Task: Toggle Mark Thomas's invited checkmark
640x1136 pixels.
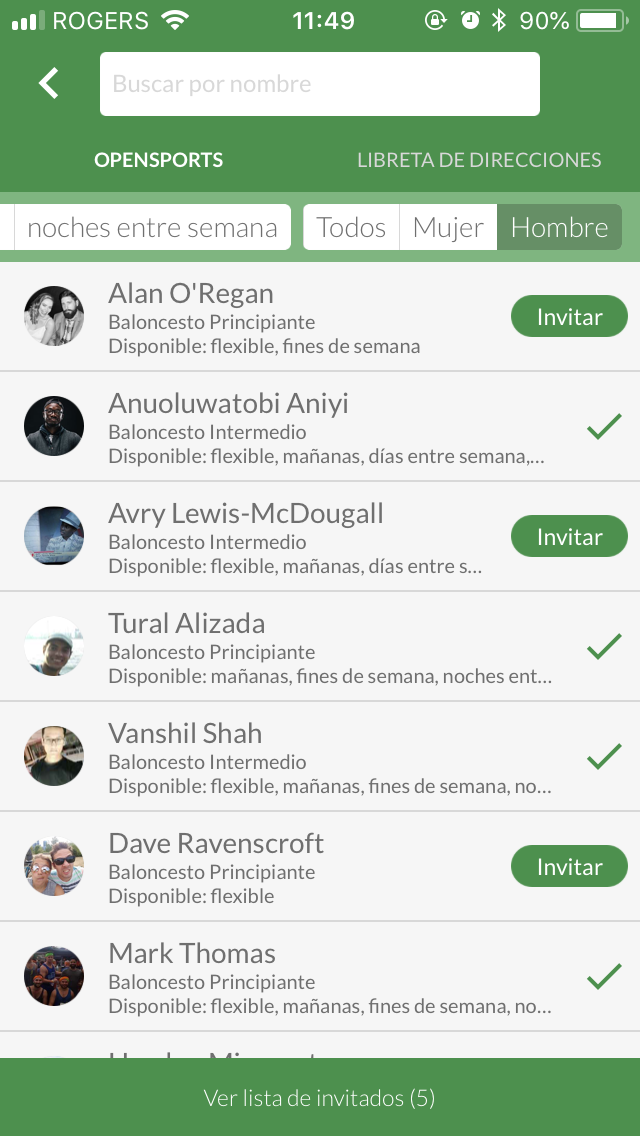Action: coord(604,977)
